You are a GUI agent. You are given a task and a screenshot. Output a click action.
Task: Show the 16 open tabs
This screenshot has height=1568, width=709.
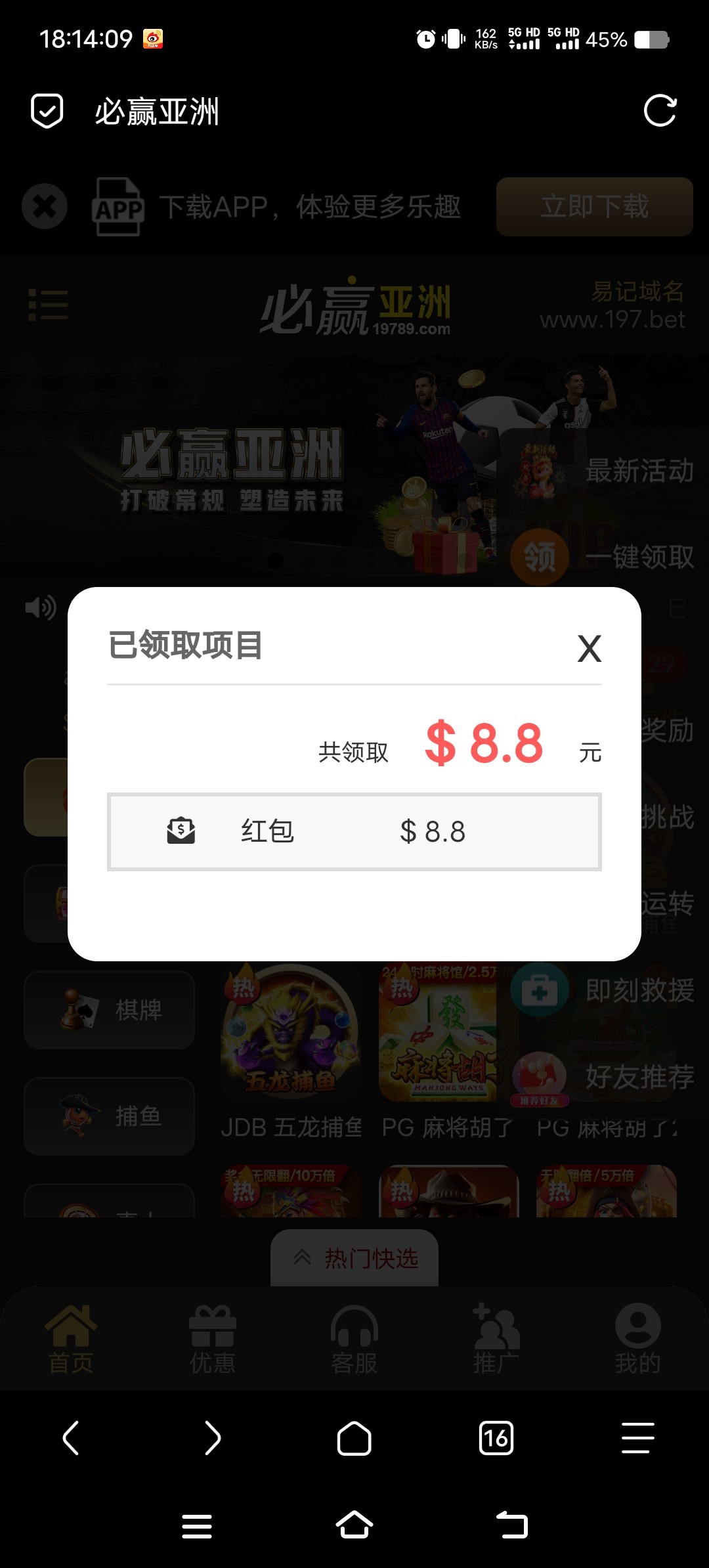coord(496,1438)
